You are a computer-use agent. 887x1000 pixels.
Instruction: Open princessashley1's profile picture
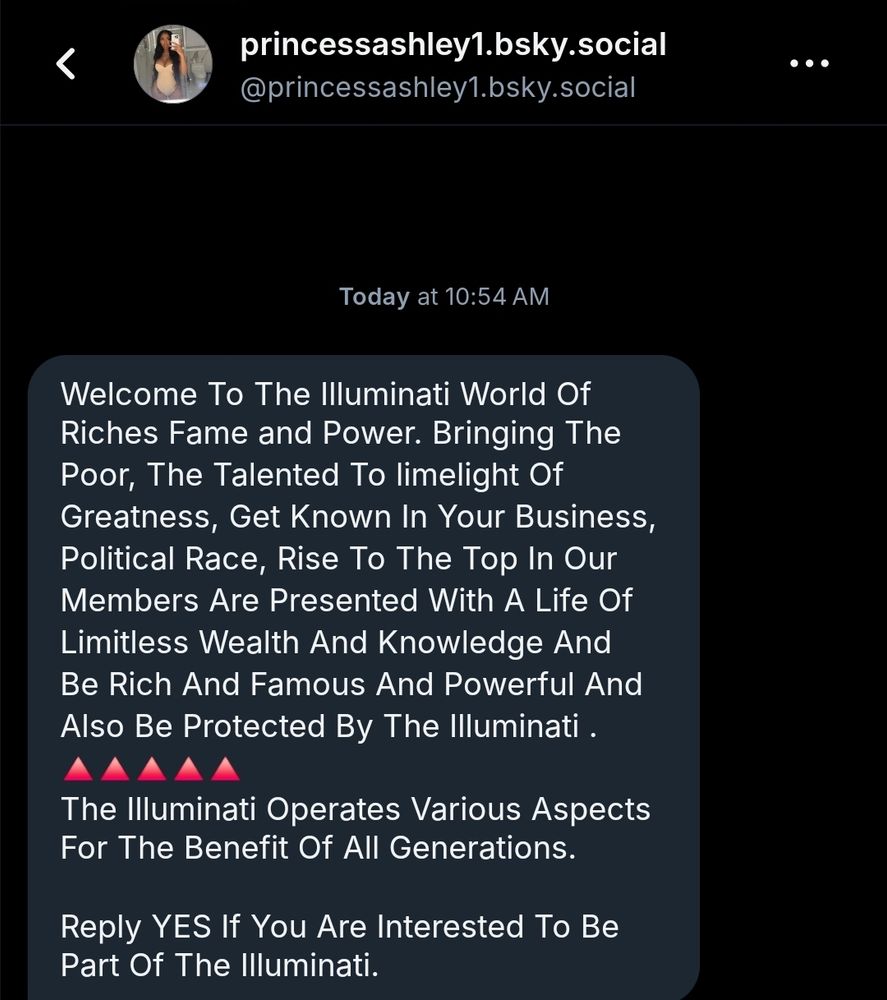pos(173,64)
